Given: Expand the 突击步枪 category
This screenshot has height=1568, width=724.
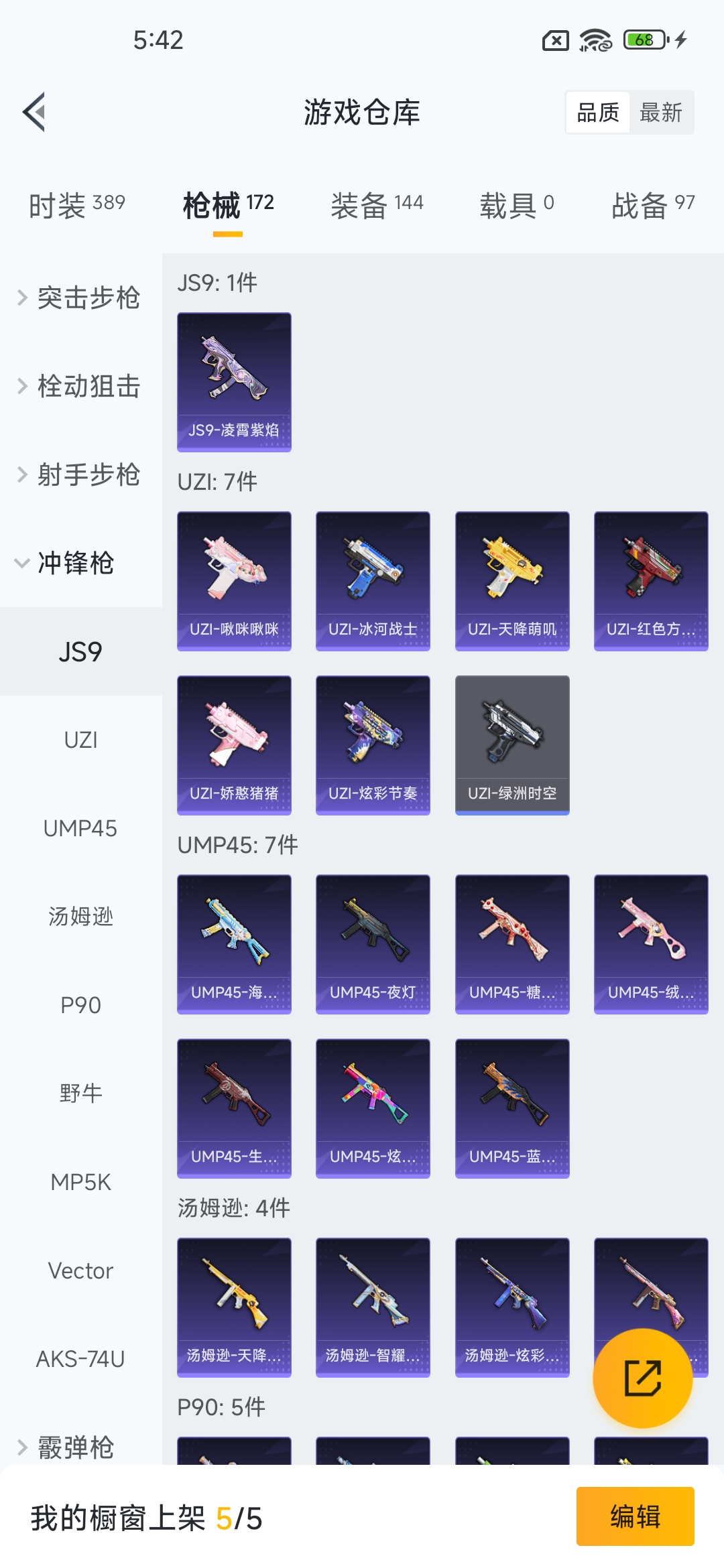Looking at the screenshot, I should tap(80, 298).
